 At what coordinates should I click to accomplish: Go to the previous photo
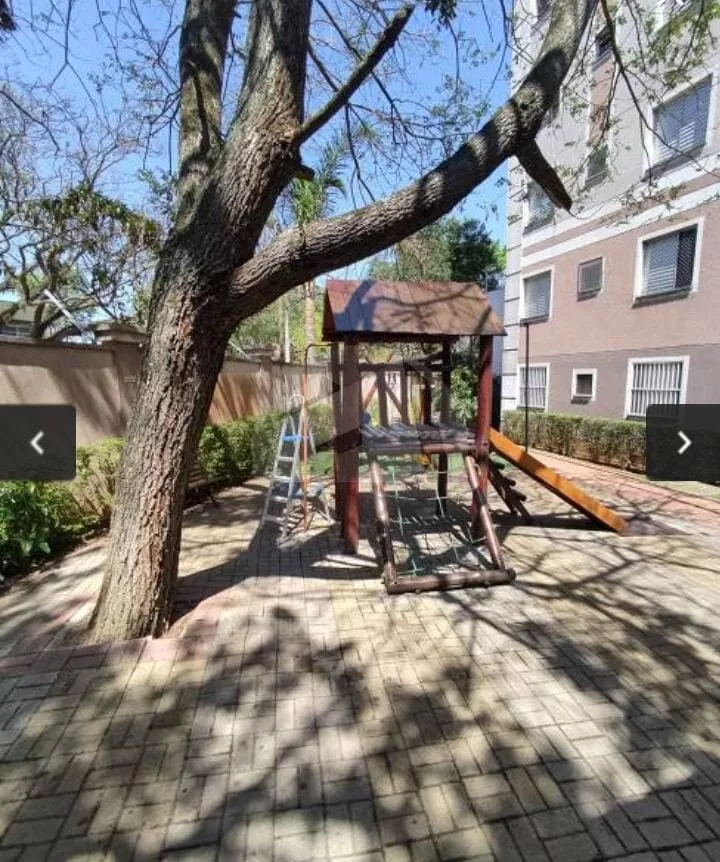[x=37, y=442]
